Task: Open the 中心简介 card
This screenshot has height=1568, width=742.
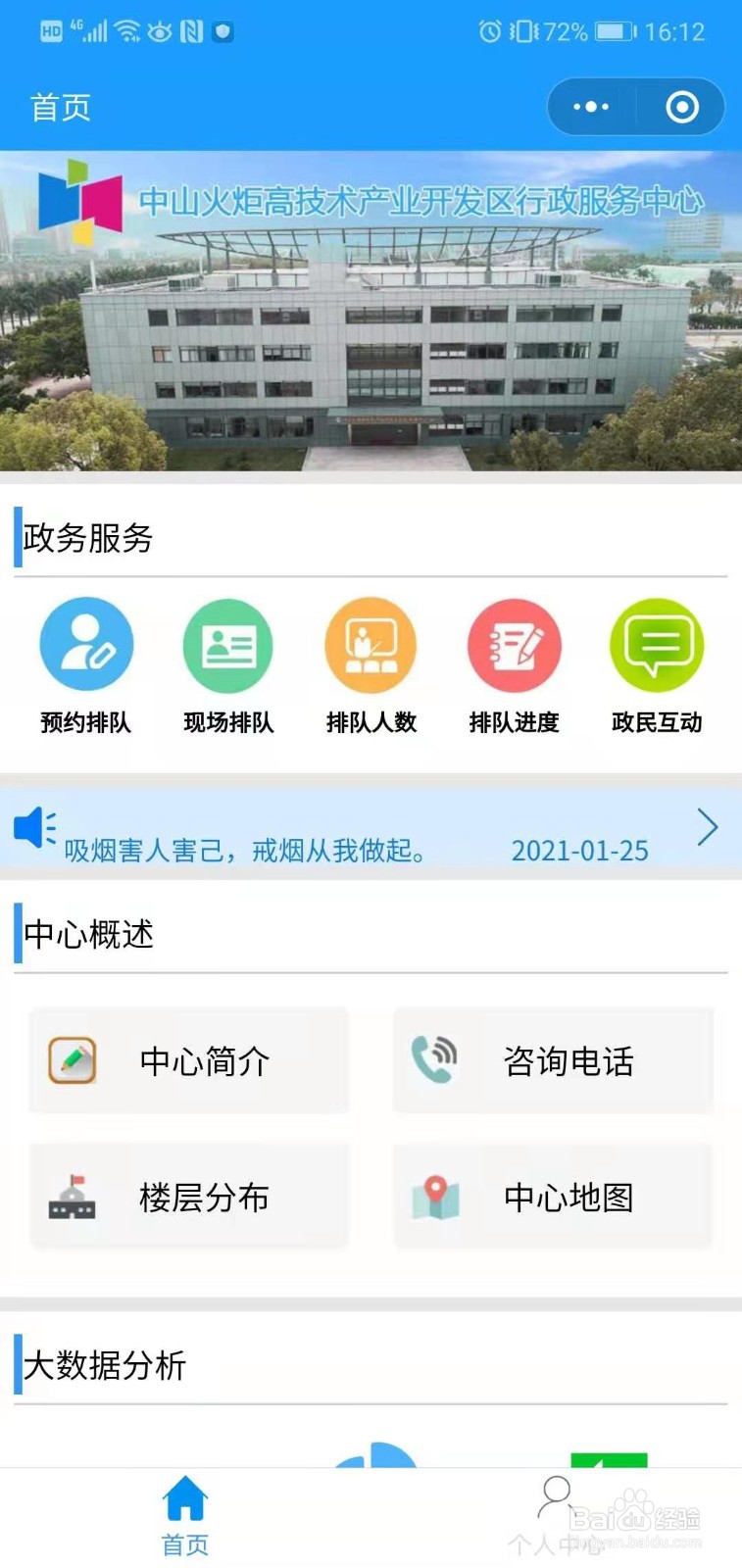Action: 188,1060
